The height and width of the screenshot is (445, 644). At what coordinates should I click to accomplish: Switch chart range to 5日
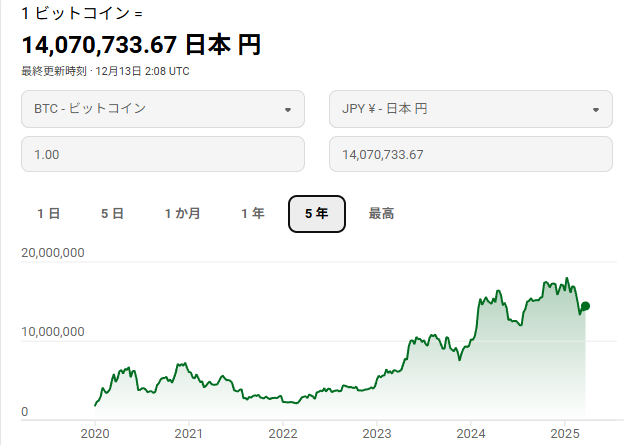coord(112,213)
